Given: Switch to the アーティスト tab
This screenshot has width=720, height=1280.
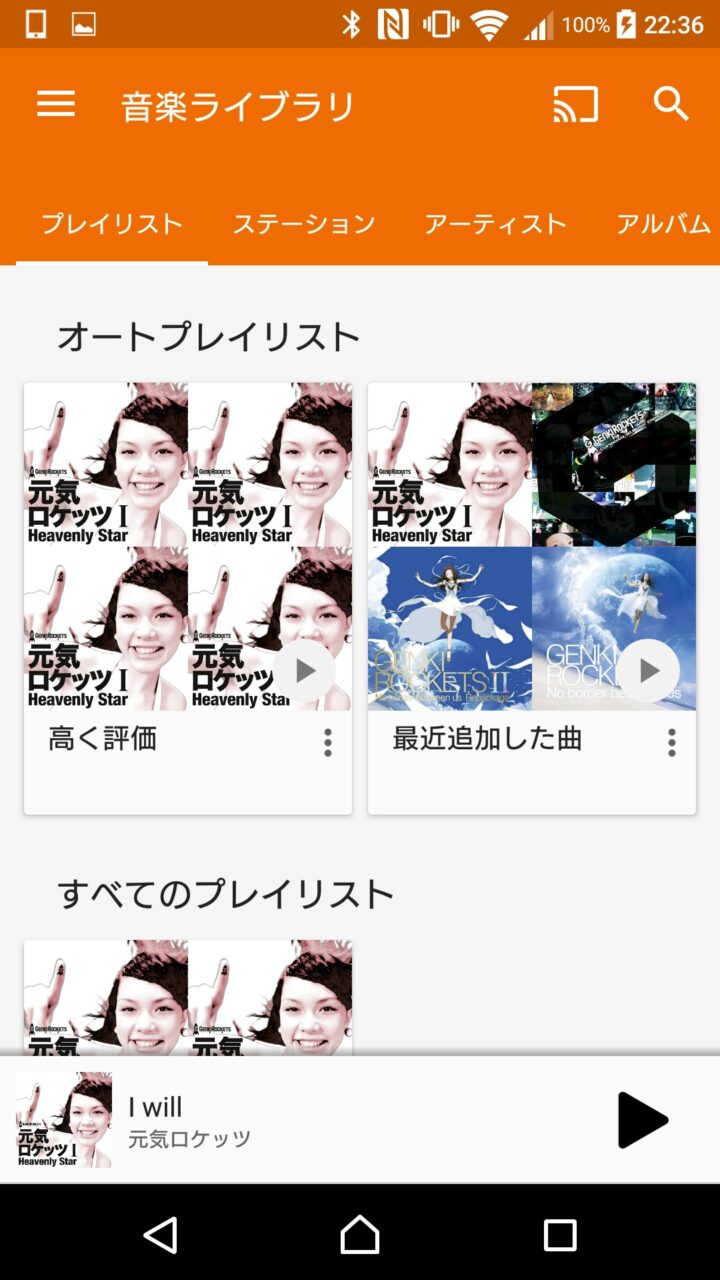Looking at the screenshot, I should [x=495, y=224].
